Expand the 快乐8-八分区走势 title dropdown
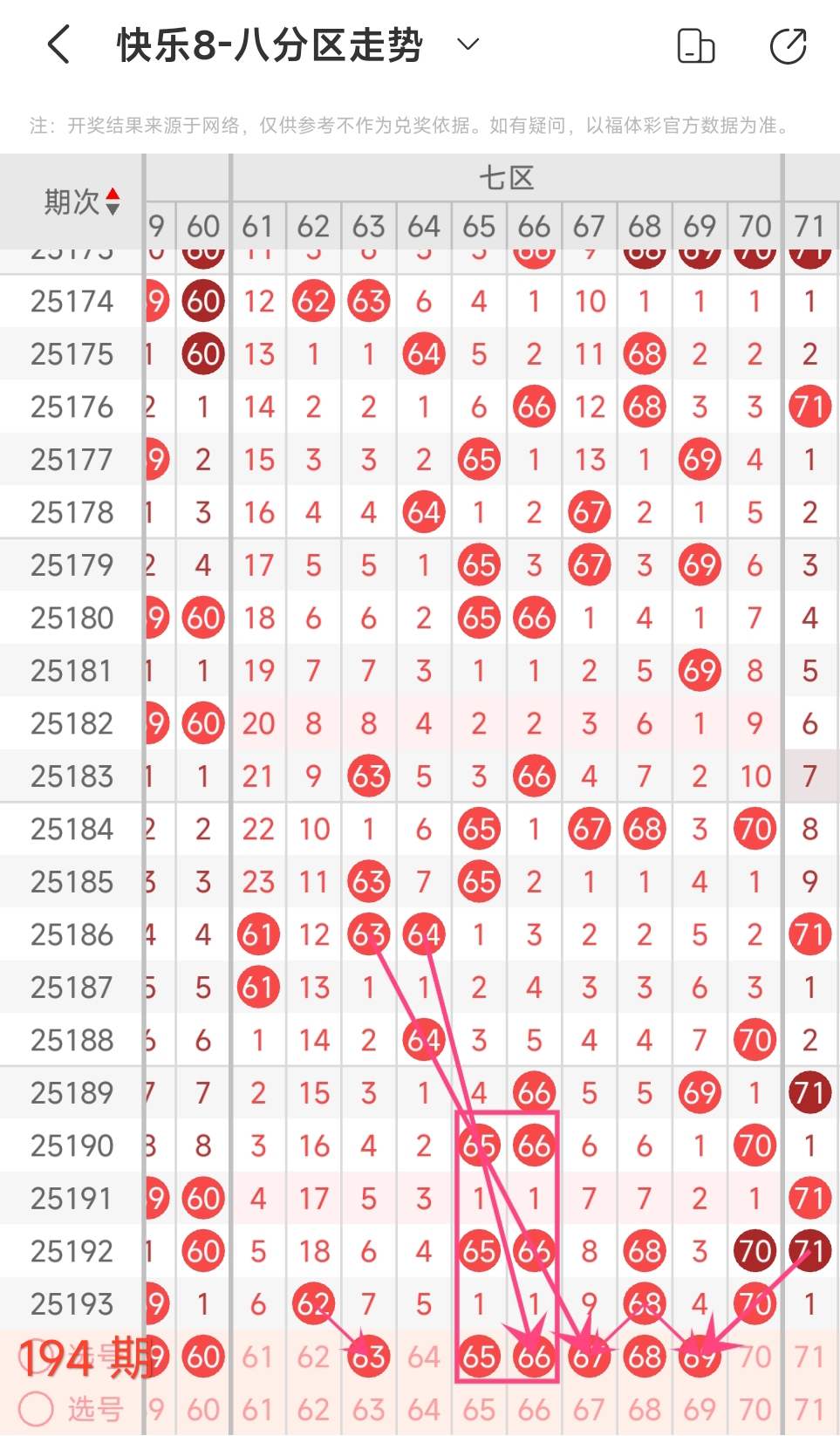 point(468,44)
